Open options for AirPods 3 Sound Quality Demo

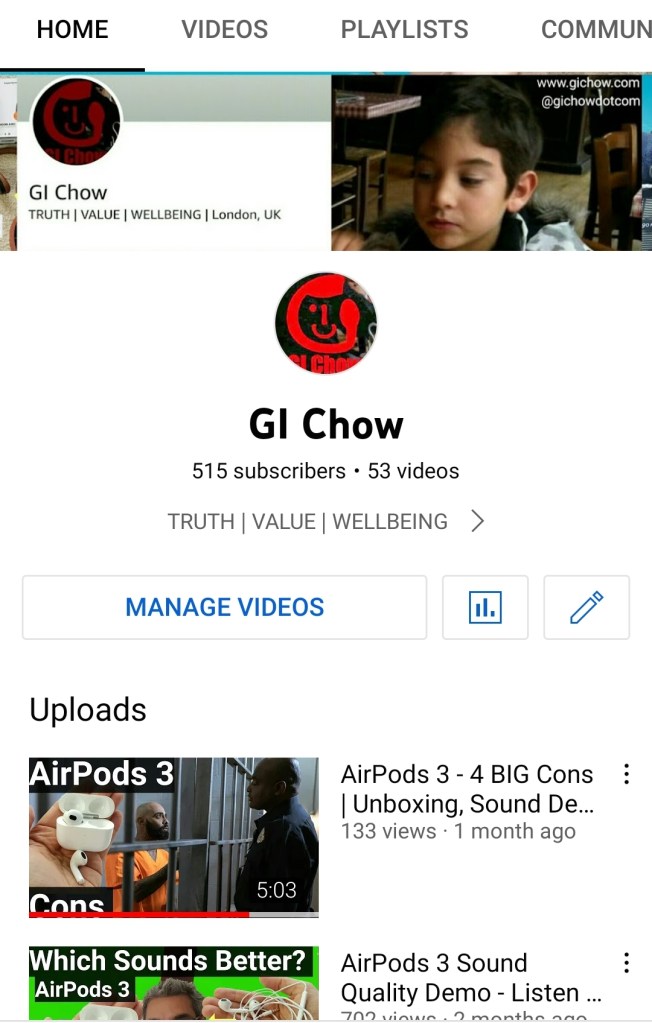[x=626, y=963]
